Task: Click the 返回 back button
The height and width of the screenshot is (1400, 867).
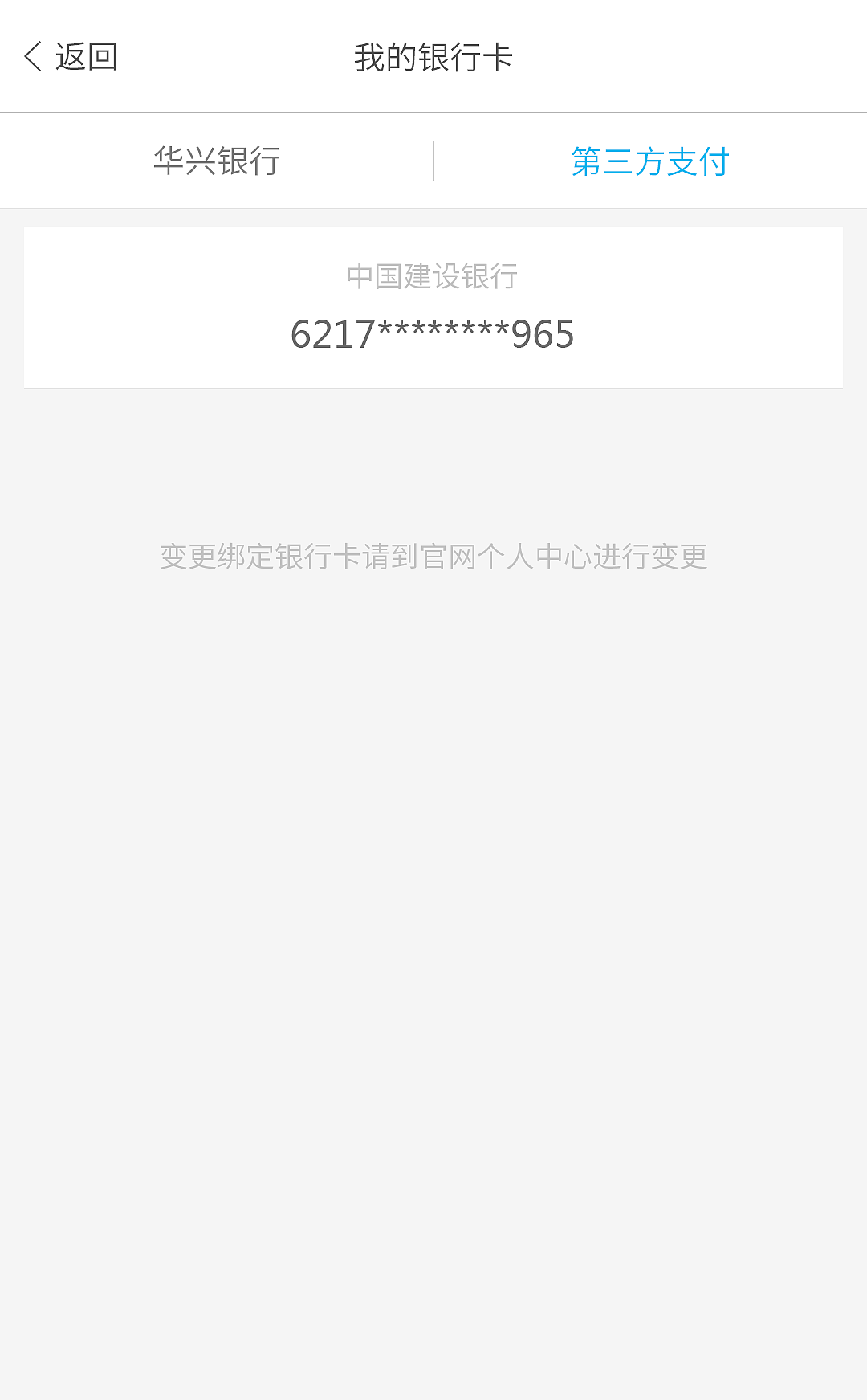Action: pos(72,57)
